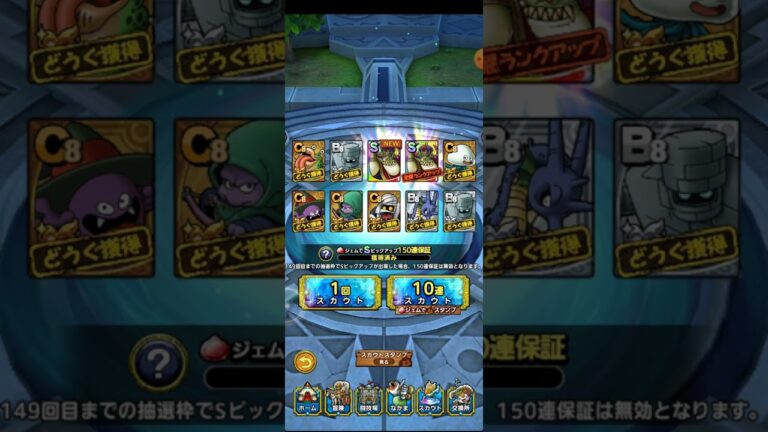Switch to the 冒険 tab
Image resolution: width=768 pixels, height=432 pixels.
point(338,400)
